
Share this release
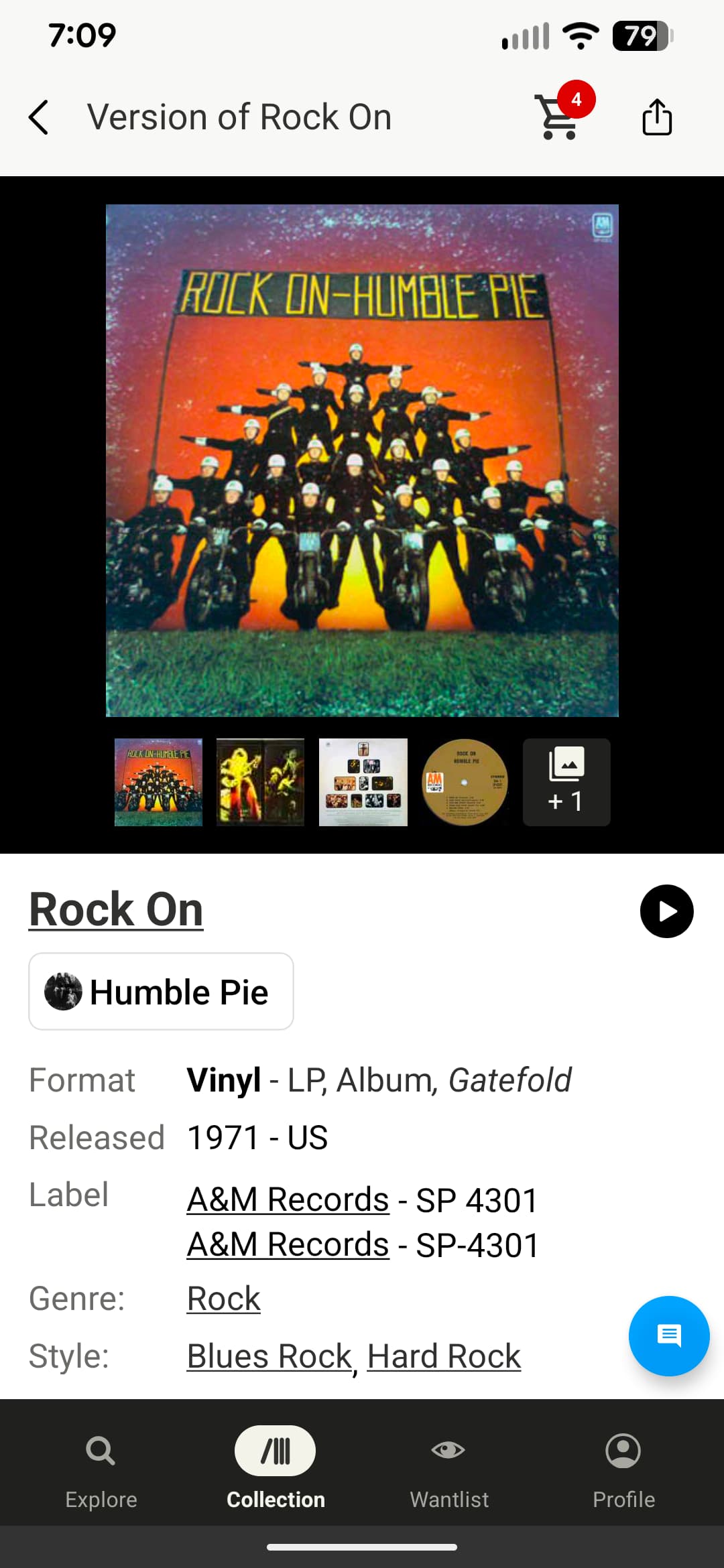[656, 117]
